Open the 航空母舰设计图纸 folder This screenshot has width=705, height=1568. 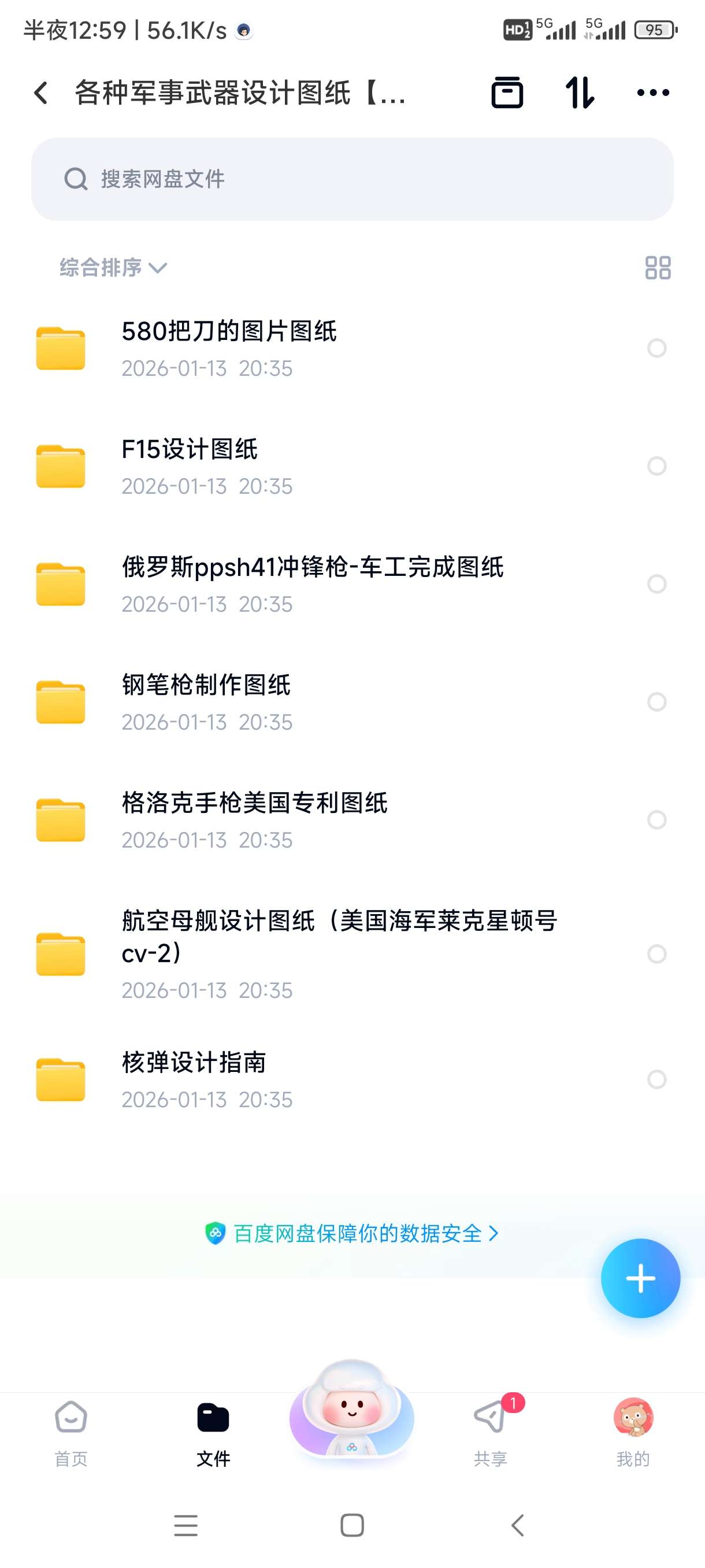tap(338, 953)
